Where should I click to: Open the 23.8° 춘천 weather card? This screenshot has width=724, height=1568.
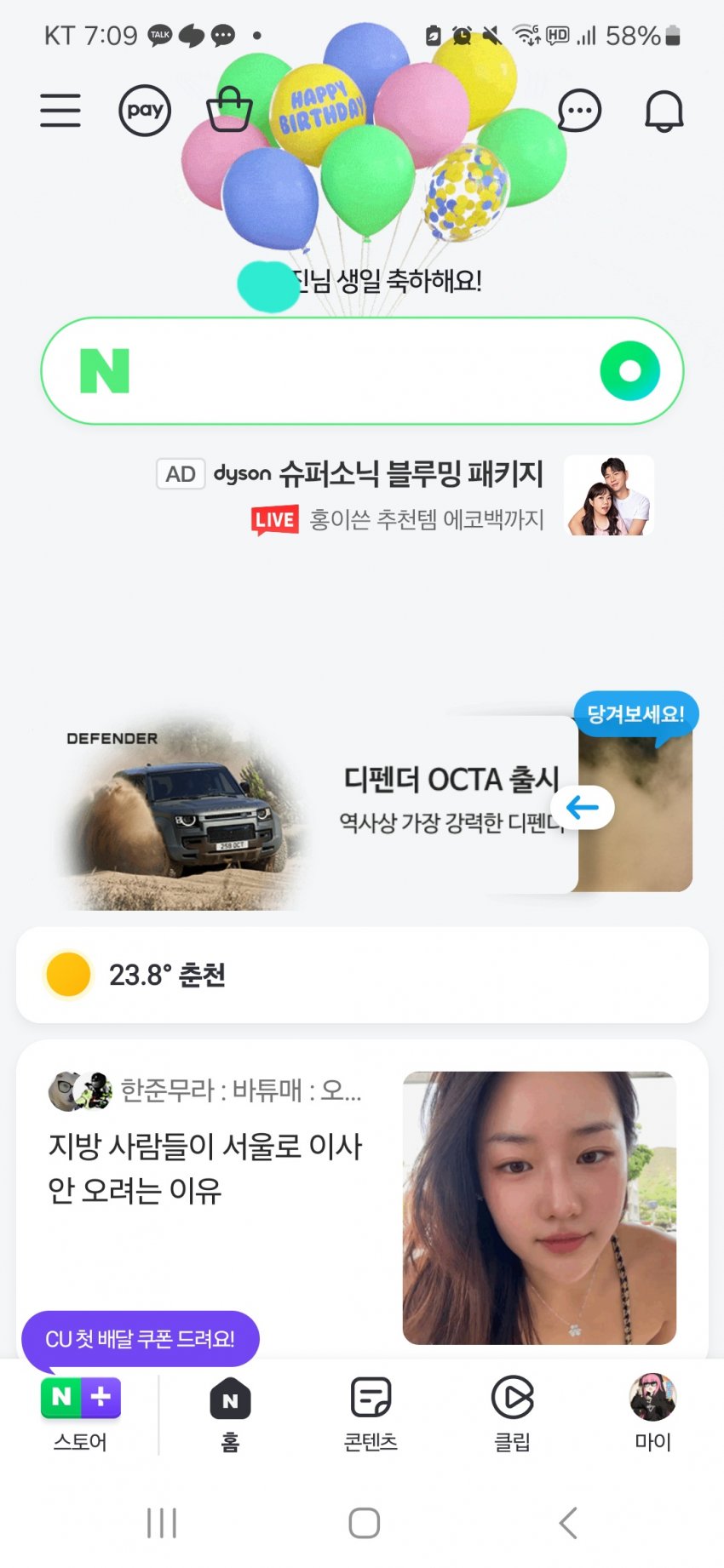(362, 975)
